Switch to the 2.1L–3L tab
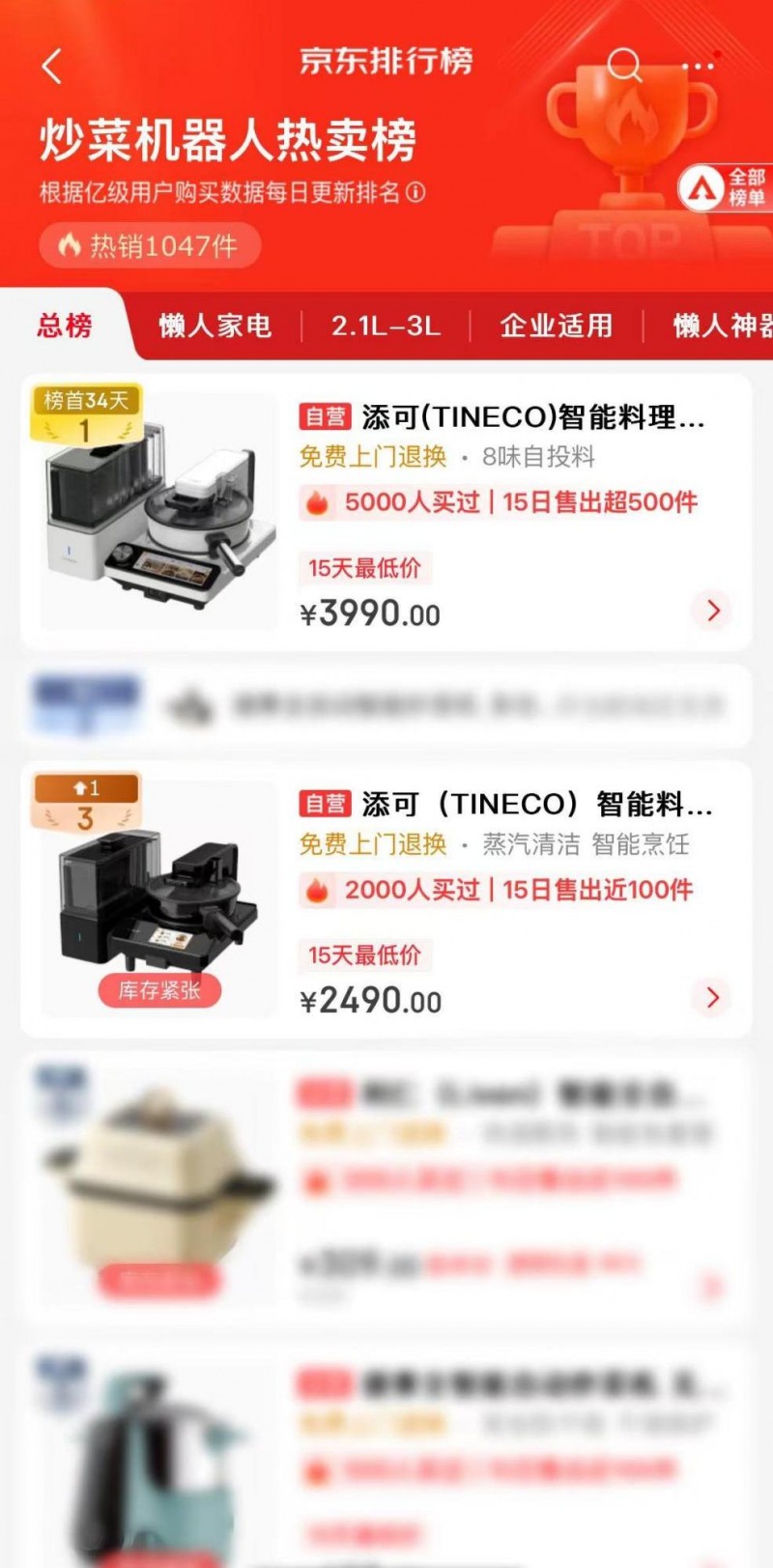 pos(386,326)
